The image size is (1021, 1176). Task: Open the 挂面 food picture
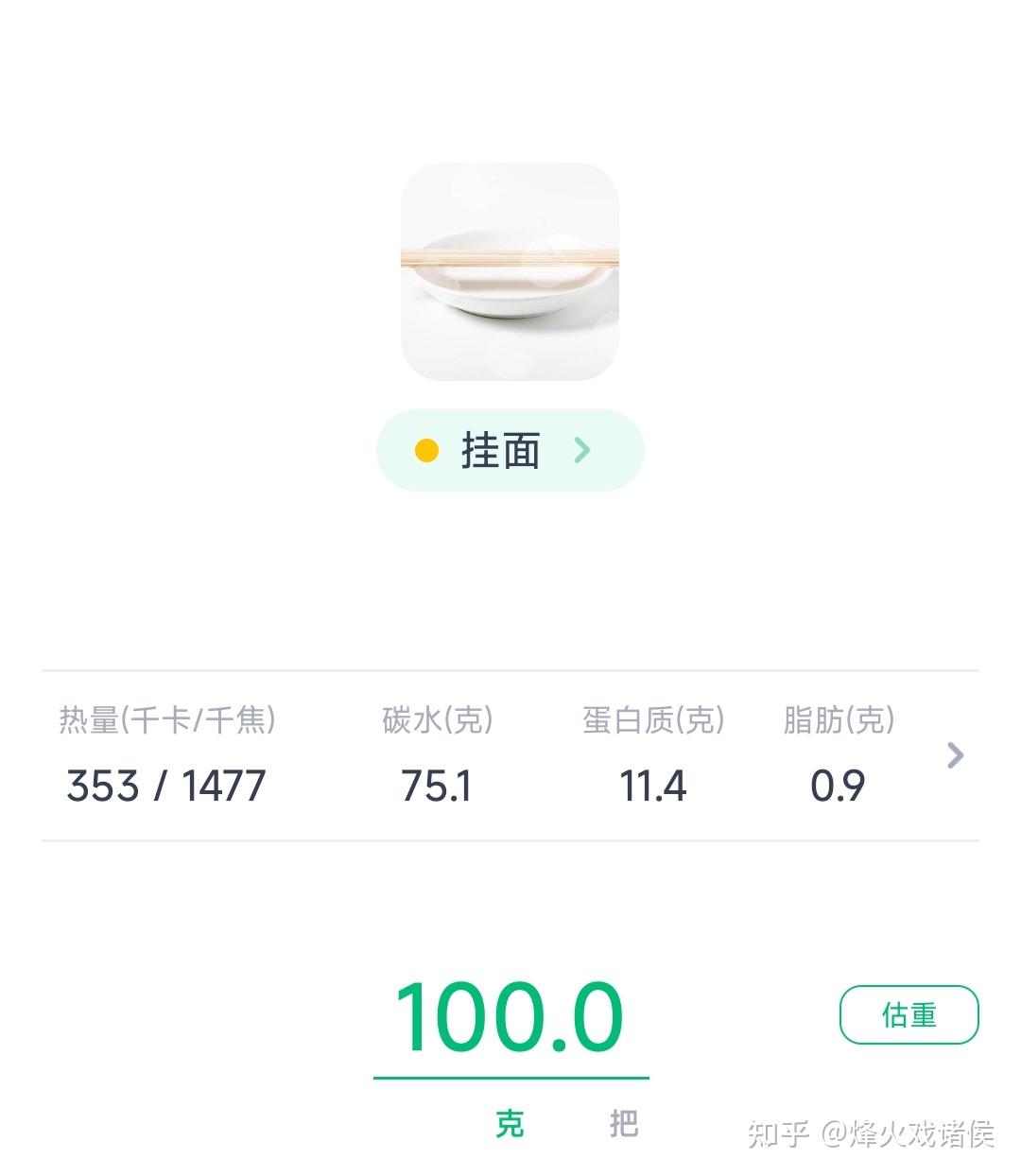click(x=510, y=271)
